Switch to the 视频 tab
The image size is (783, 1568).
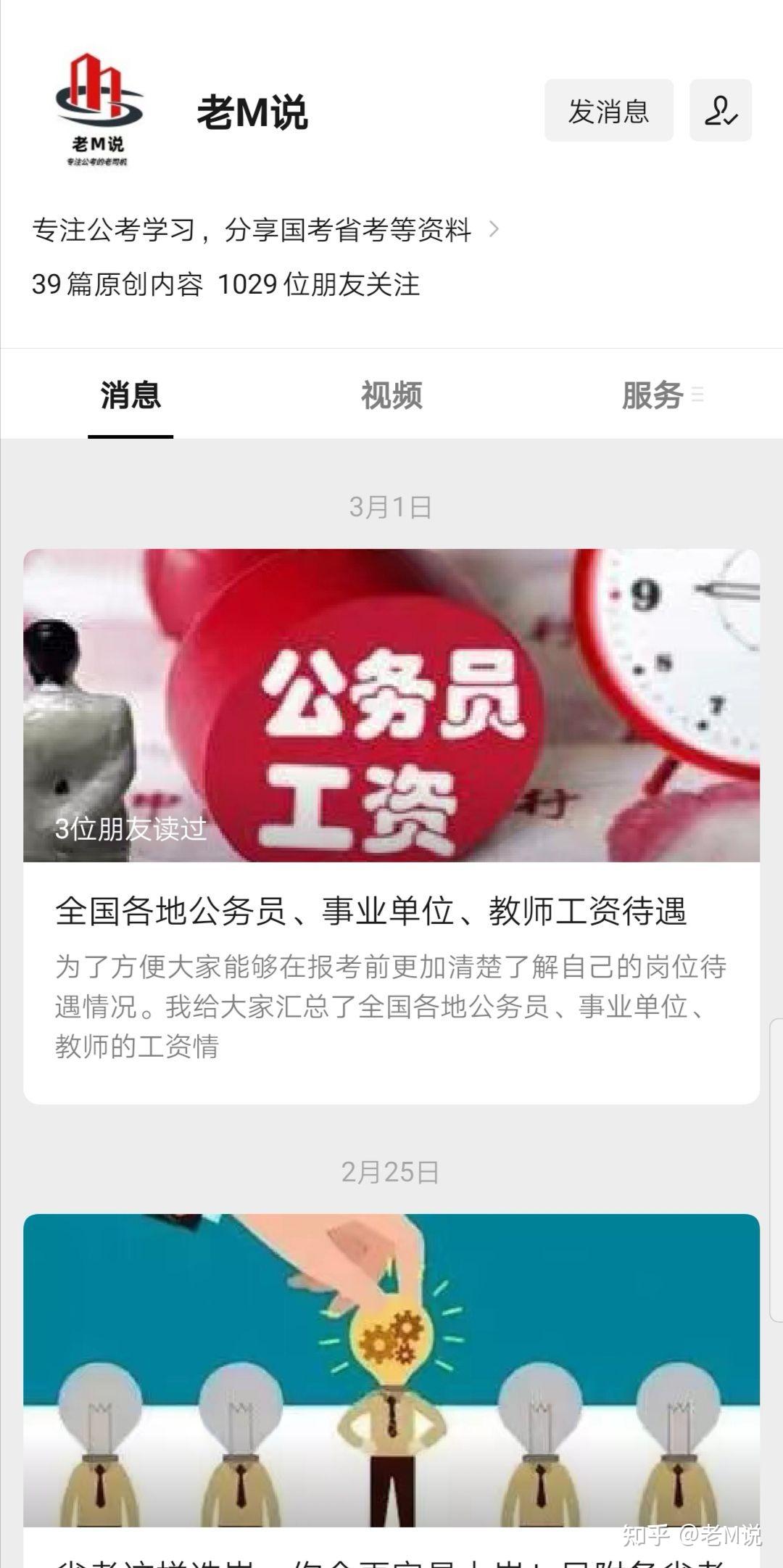[x=391, y=395]
